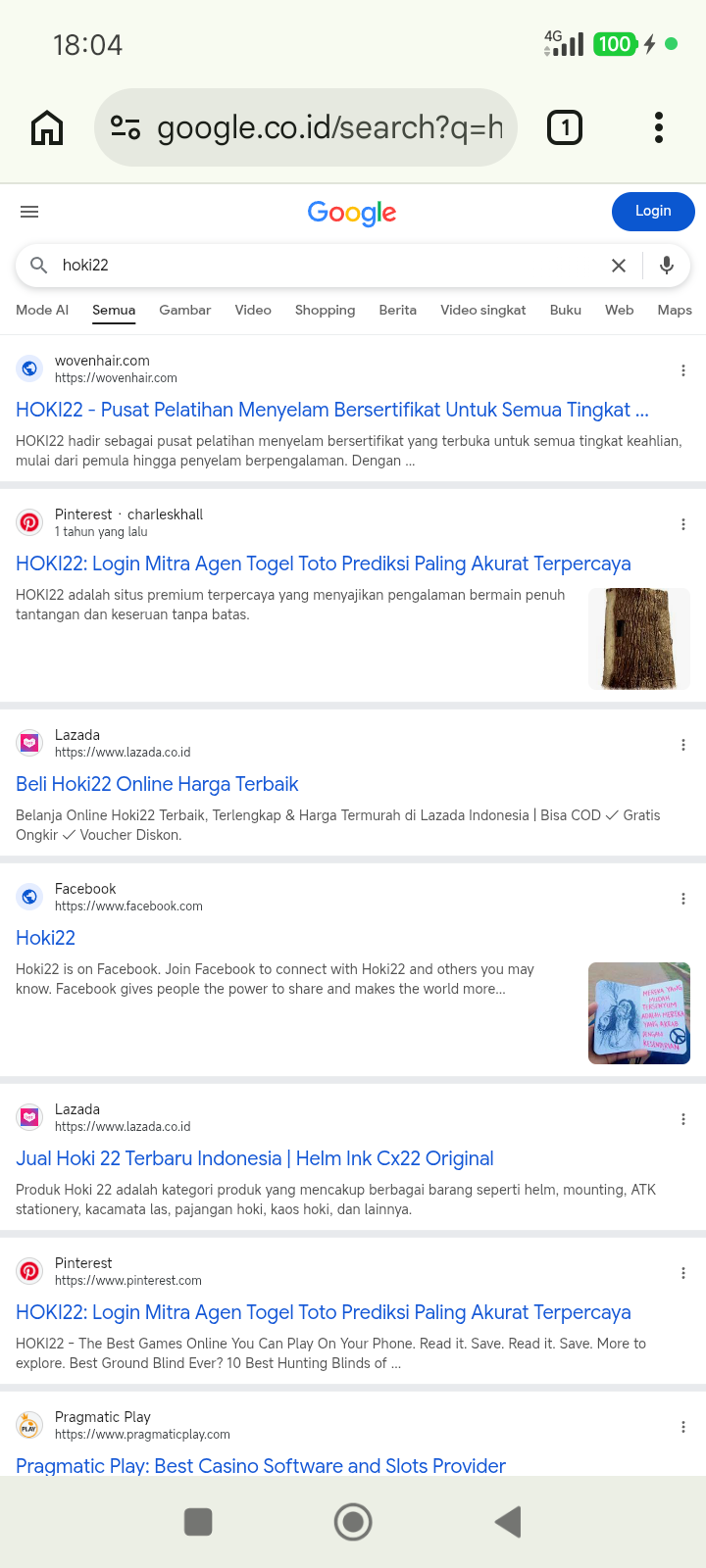706x1568 pixels.
Task: Clear the hoki22 search query
Action: pos(619,266)
